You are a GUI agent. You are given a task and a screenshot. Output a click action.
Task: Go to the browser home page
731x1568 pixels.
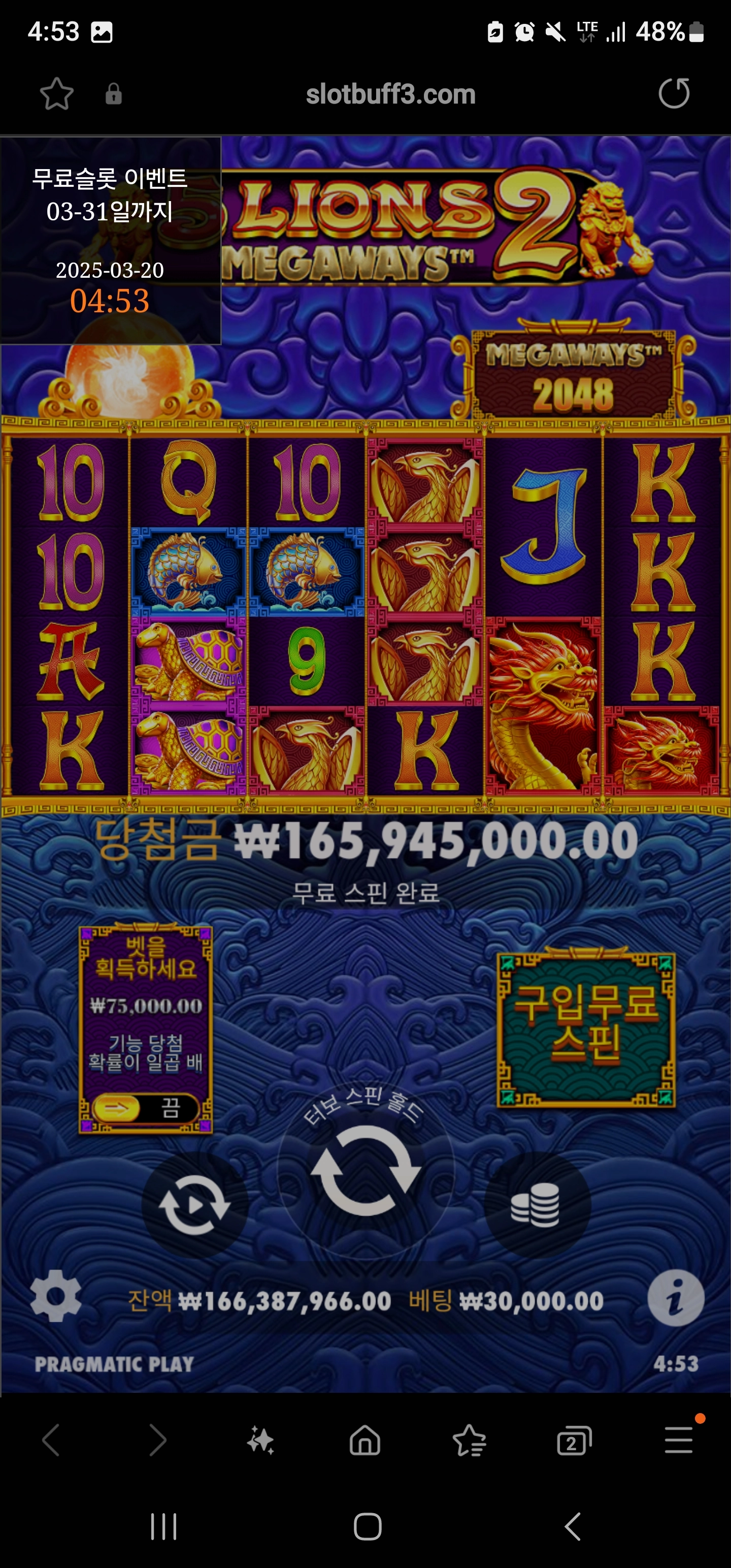tap(365, 1441)
